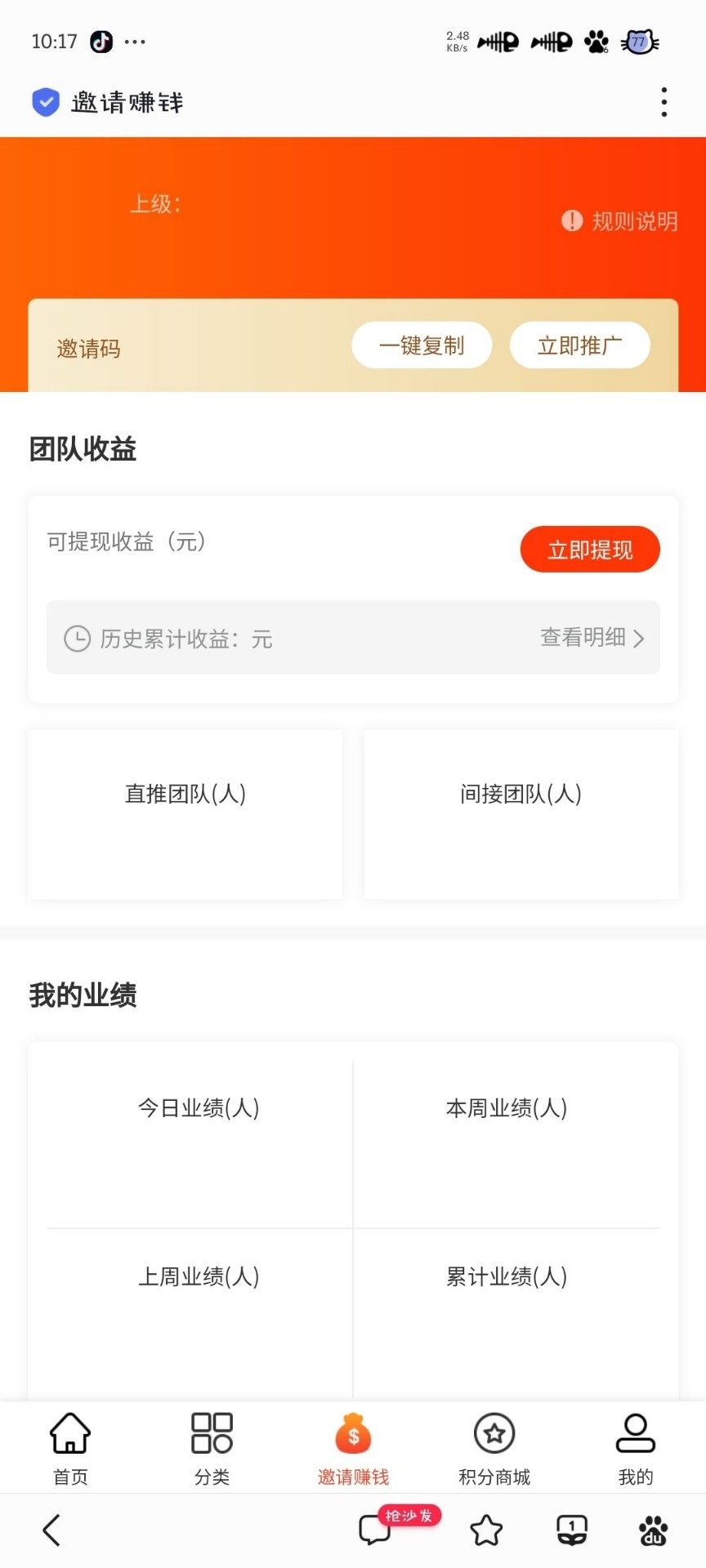Image resolution: width=706 pixels, height=1568 pixels.
Task: Go back with the browser back arrow
Action: (51, 1530)
